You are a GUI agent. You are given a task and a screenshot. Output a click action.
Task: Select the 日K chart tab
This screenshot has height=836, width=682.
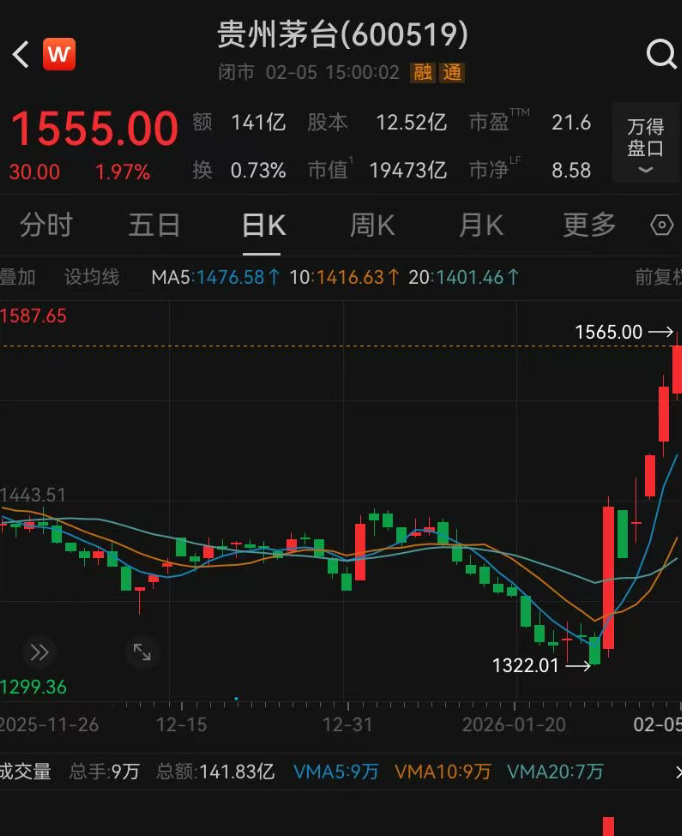click(264, 225)
